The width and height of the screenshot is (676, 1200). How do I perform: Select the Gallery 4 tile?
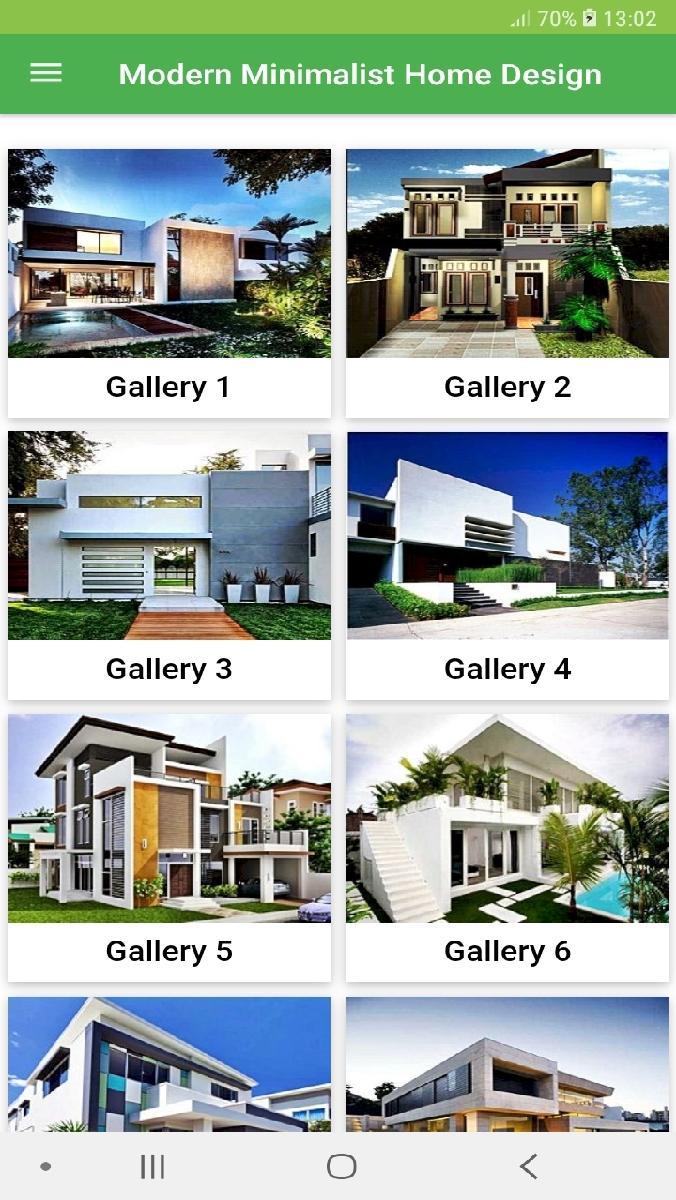click(507, 565)
